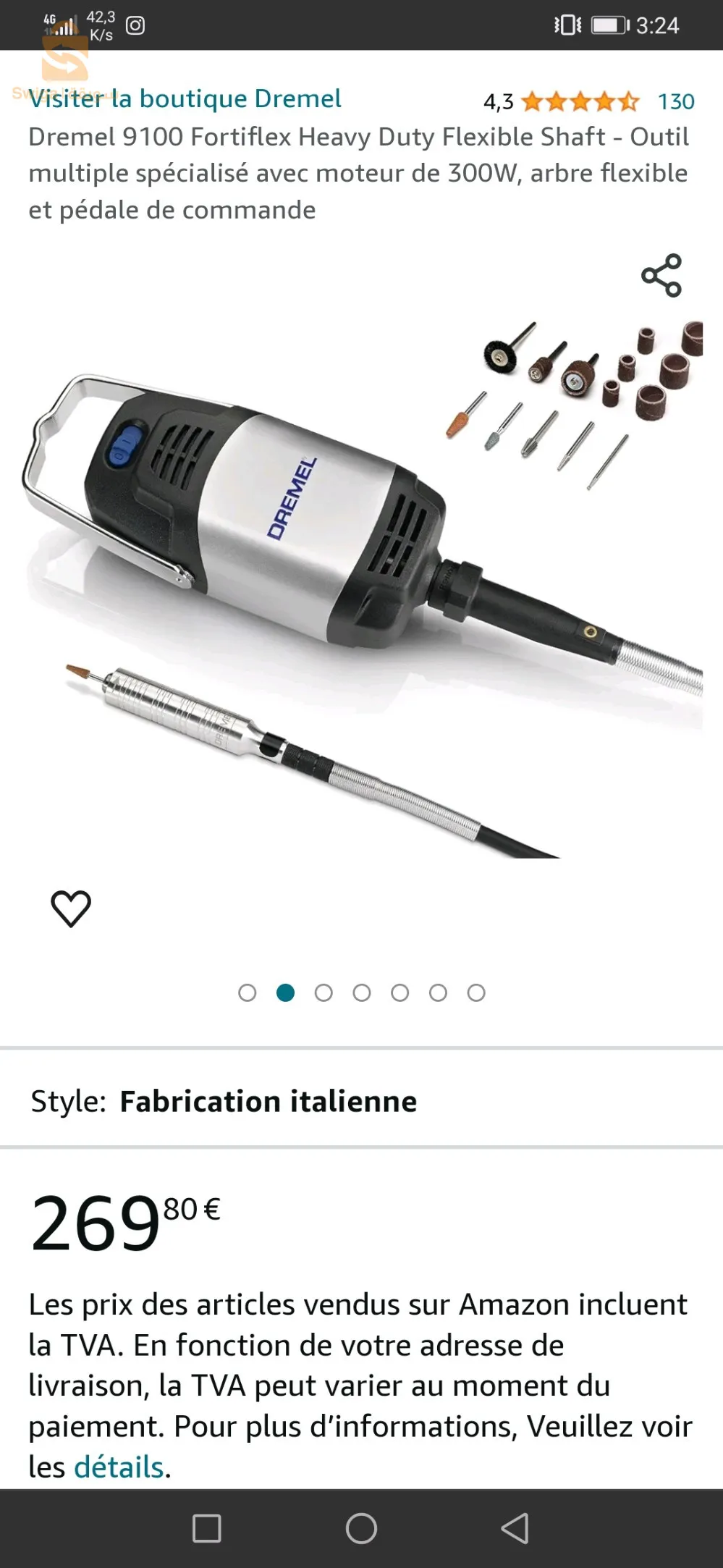Open the Dremel Fortiflex product photo
The width and height of the screenshot is (723, 1568).
362,586
